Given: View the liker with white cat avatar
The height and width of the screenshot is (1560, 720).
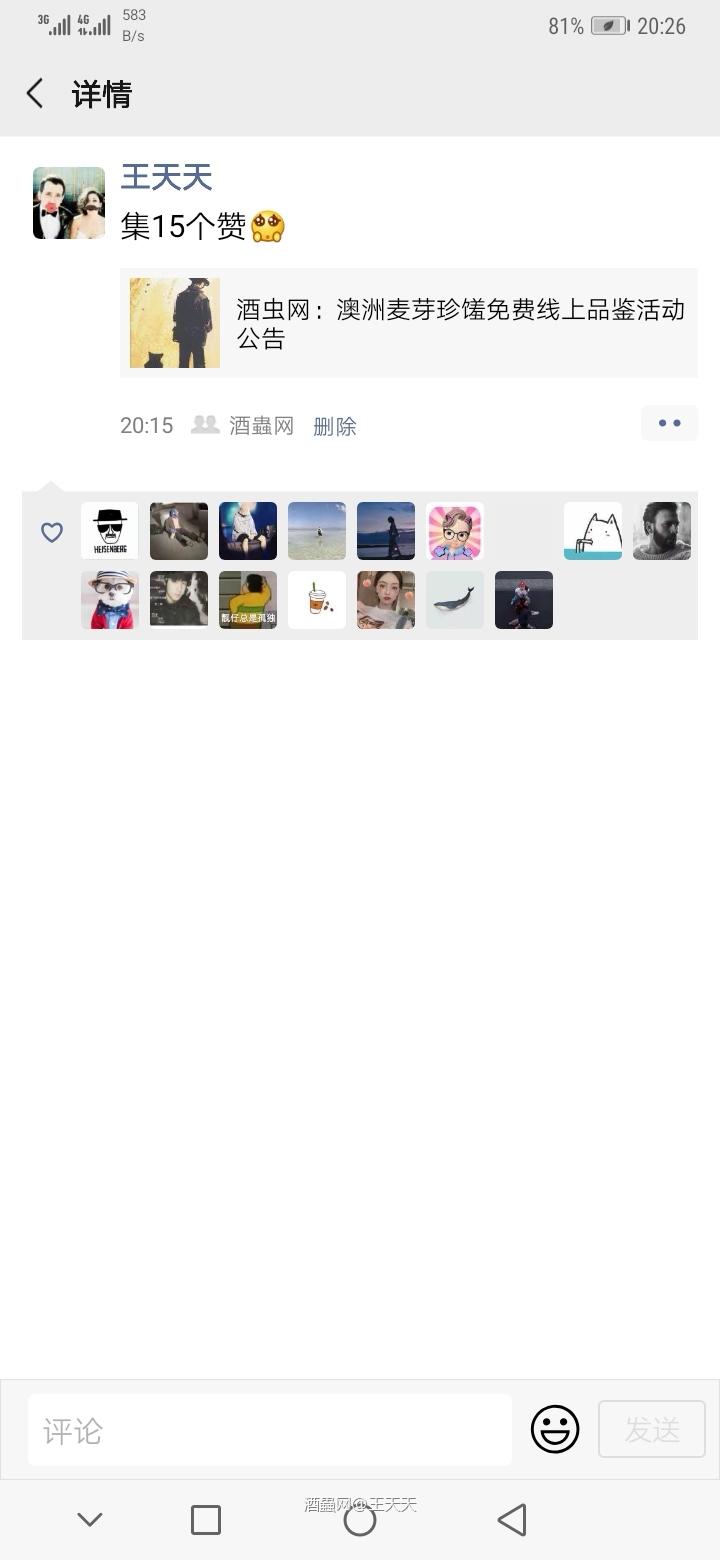Looking at the screenshot, I should pyautogui.click(x=593, y=531).
